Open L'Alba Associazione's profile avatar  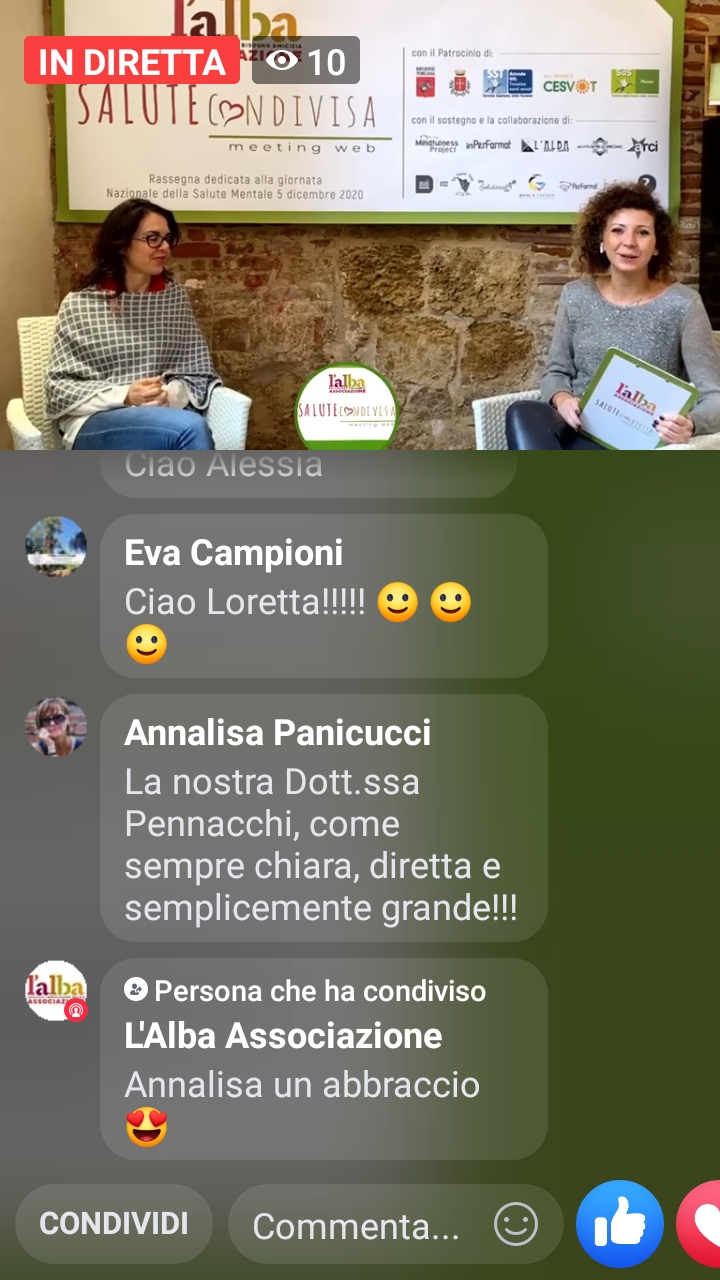click(x=56, y=991)
